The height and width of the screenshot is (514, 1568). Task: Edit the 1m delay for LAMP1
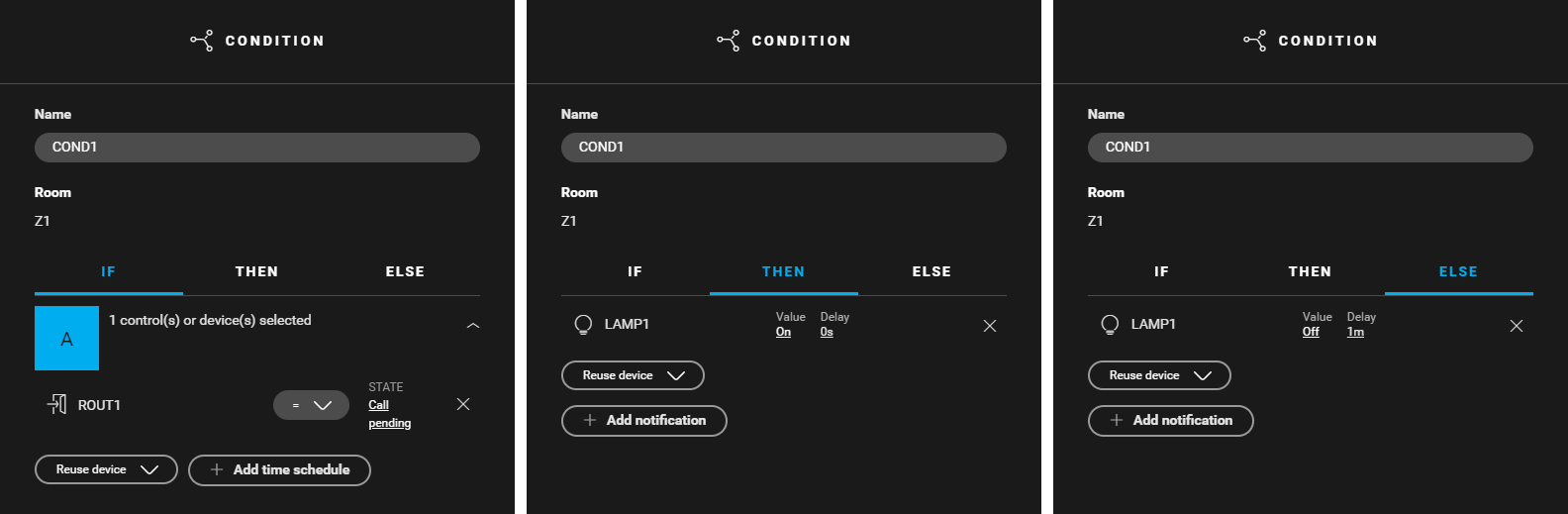pos(1355,333)
